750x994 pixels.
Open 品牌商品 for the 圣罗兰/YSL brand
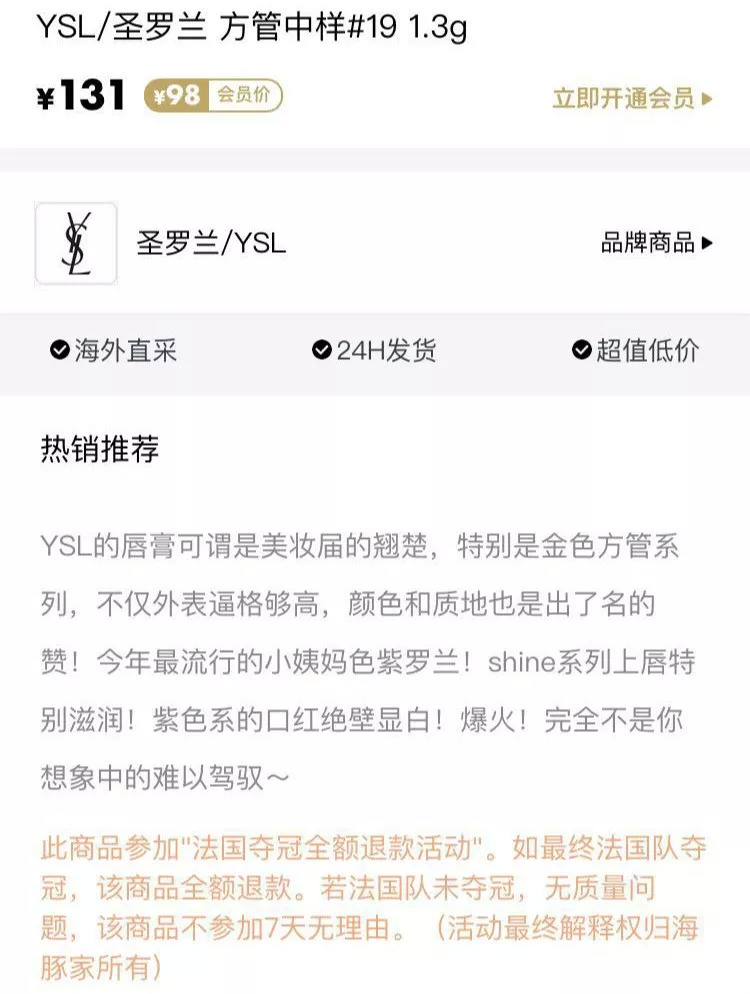tap(656, 243)
